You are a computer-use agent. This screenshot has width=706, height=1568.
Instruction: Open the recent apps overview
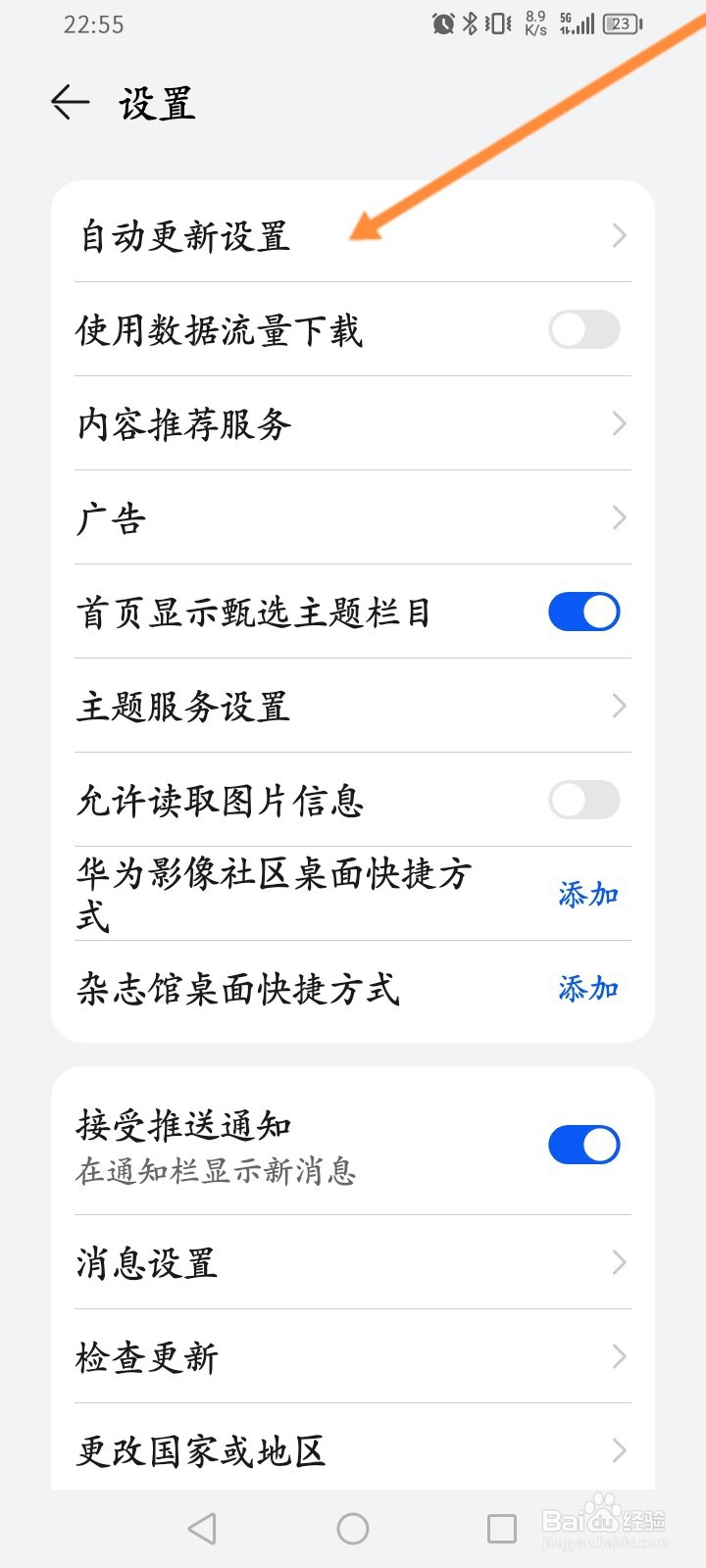501,1528
